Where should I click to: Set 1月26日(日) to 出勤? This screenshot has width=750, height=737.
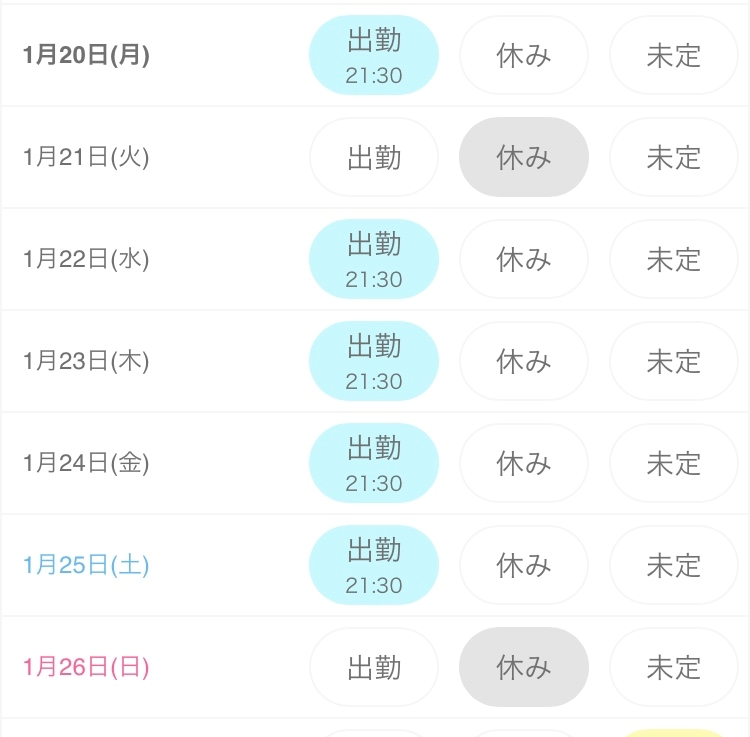tap(374, 667)
